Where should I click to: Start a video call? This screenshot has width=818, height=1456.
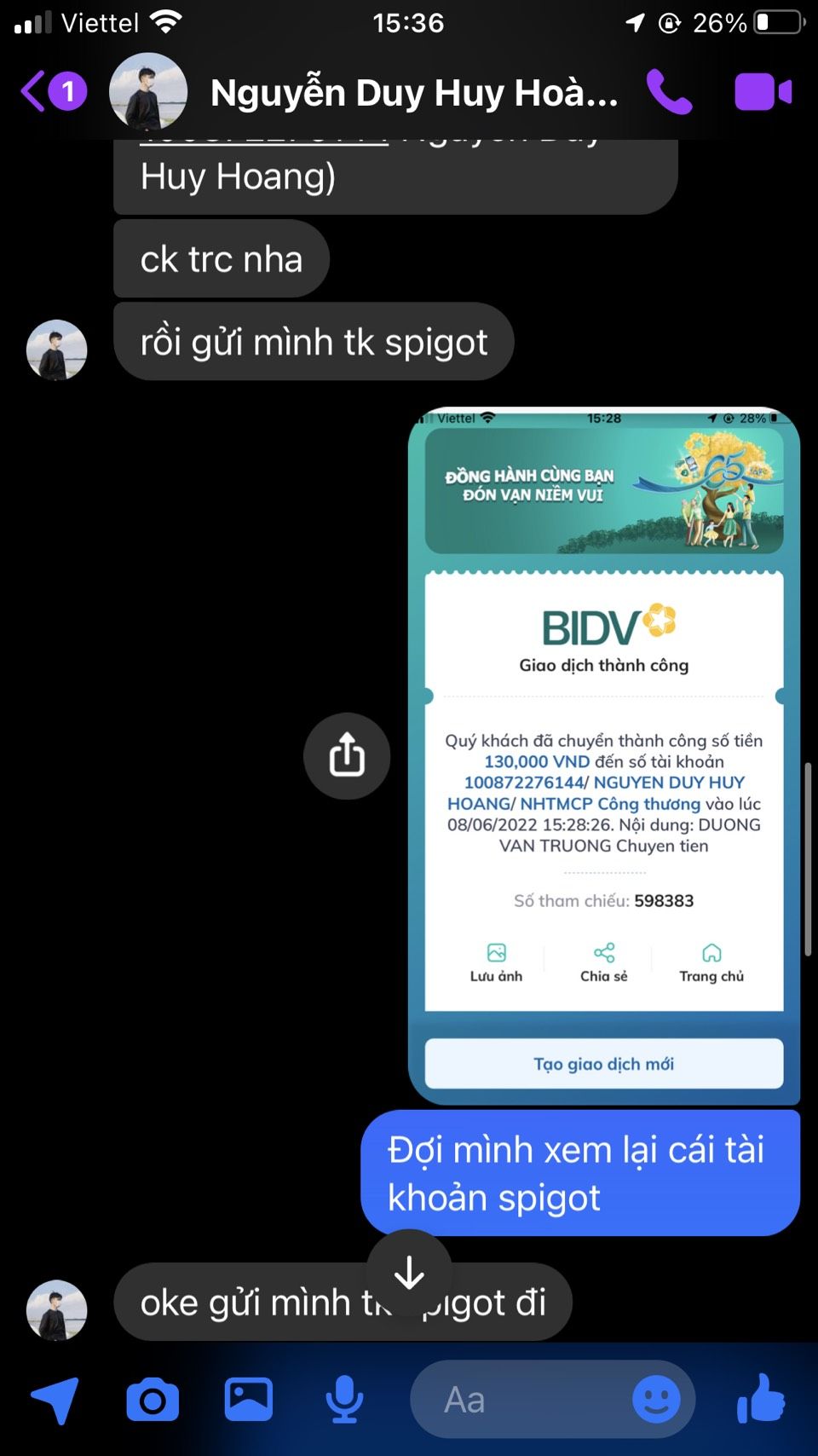click(763, 92)
